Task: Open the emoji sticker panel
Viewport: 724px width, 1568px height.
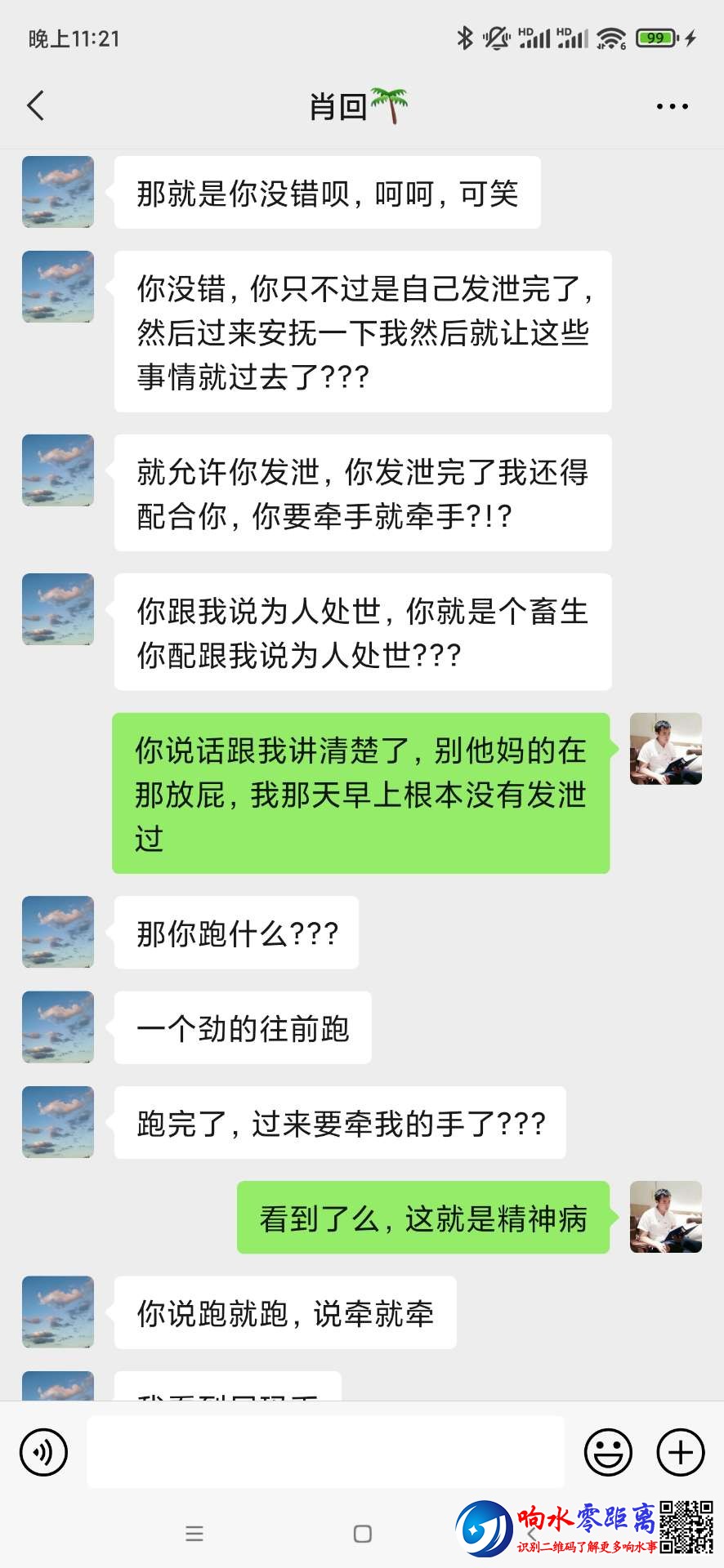Action: tap(608, 1452)
